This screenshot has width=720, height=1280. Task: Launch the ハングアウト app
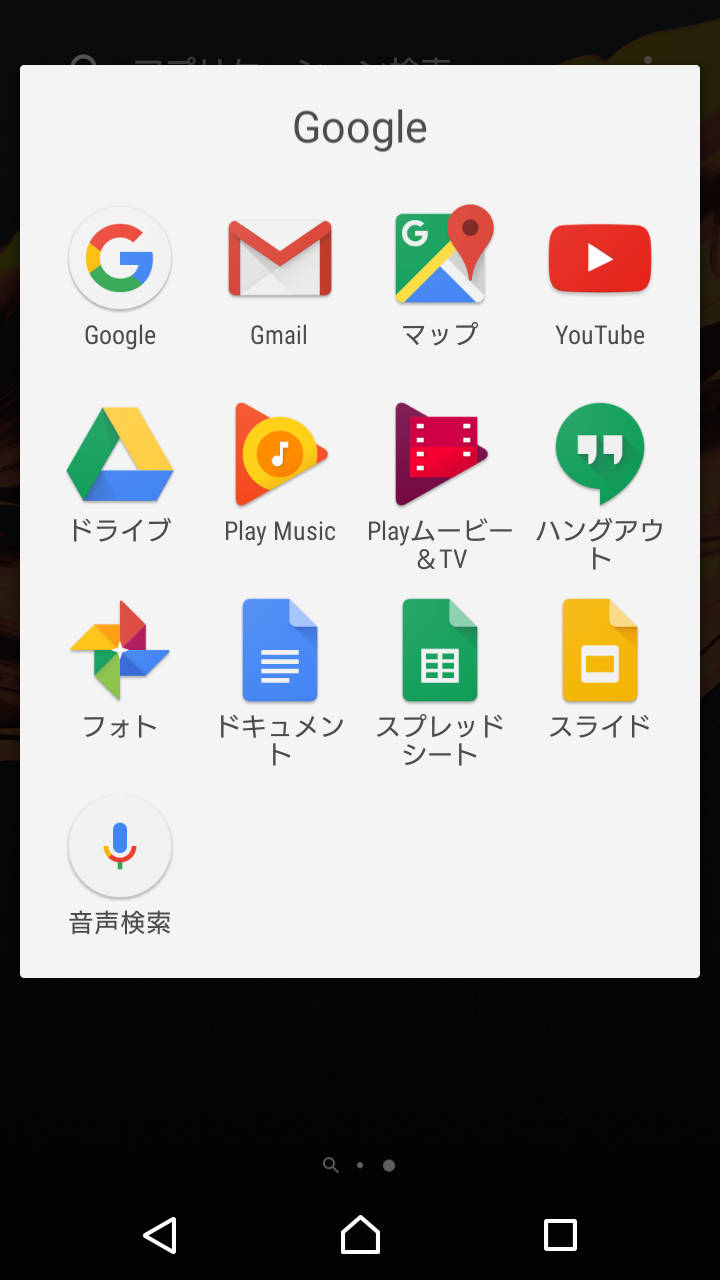coord(600,454)
